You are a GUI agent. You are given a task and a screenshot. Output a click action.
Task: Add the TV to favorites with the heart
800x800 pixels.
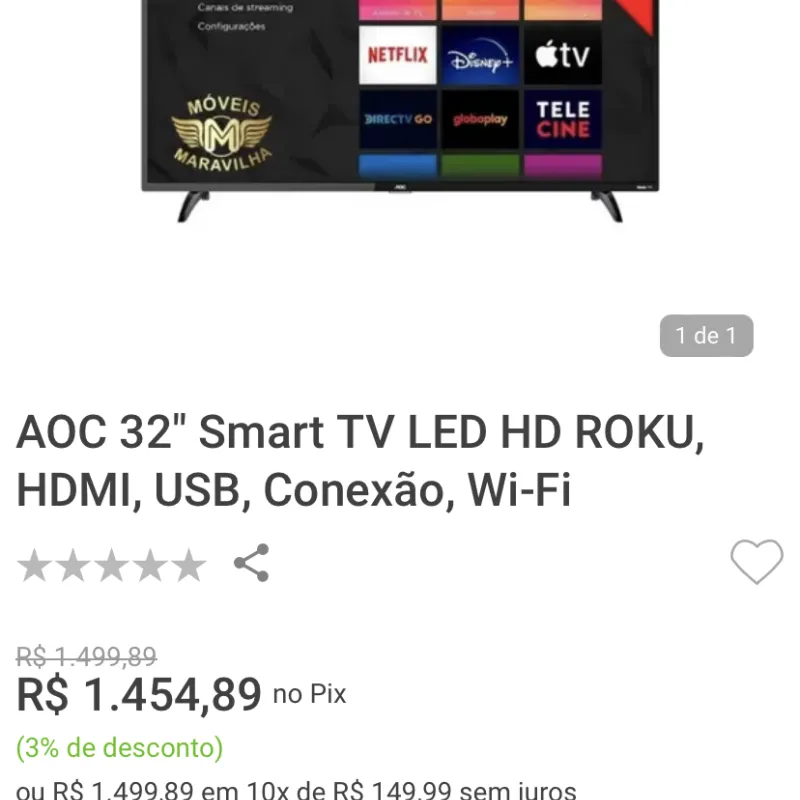[756, 561]
